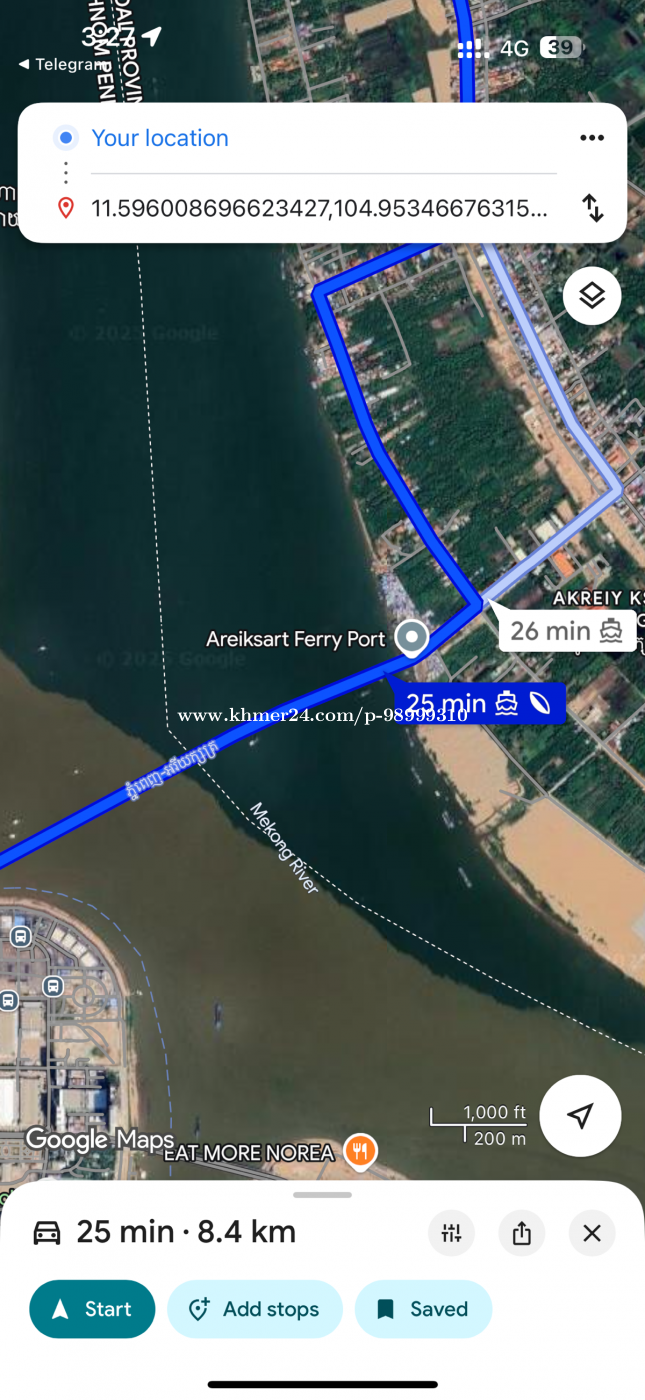Open the overflow menu in the route card
The image size is (645, 1400).
pos(592,138)
